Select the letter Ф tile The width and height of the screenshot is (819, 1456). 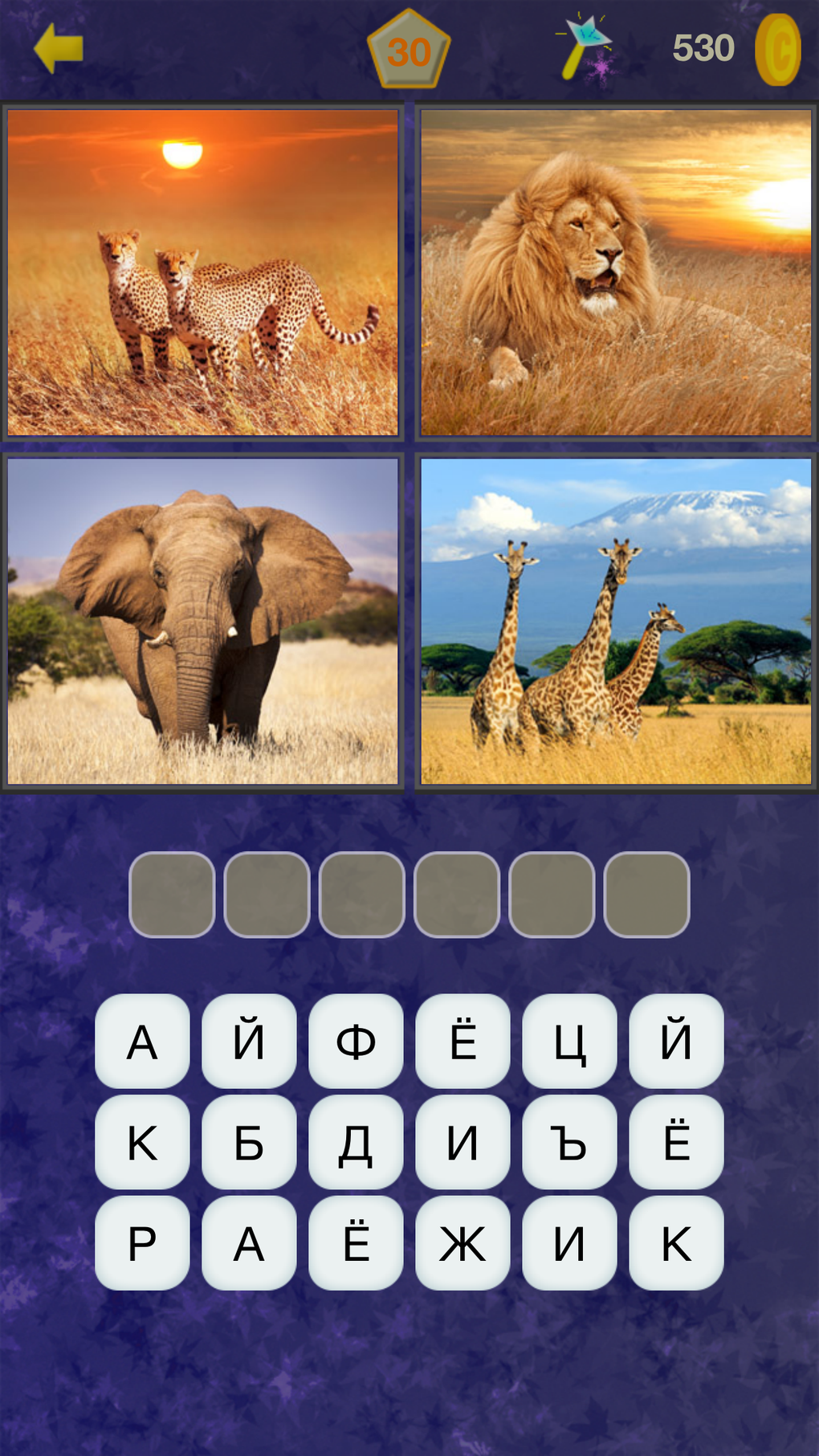[x=356, y=1042]
